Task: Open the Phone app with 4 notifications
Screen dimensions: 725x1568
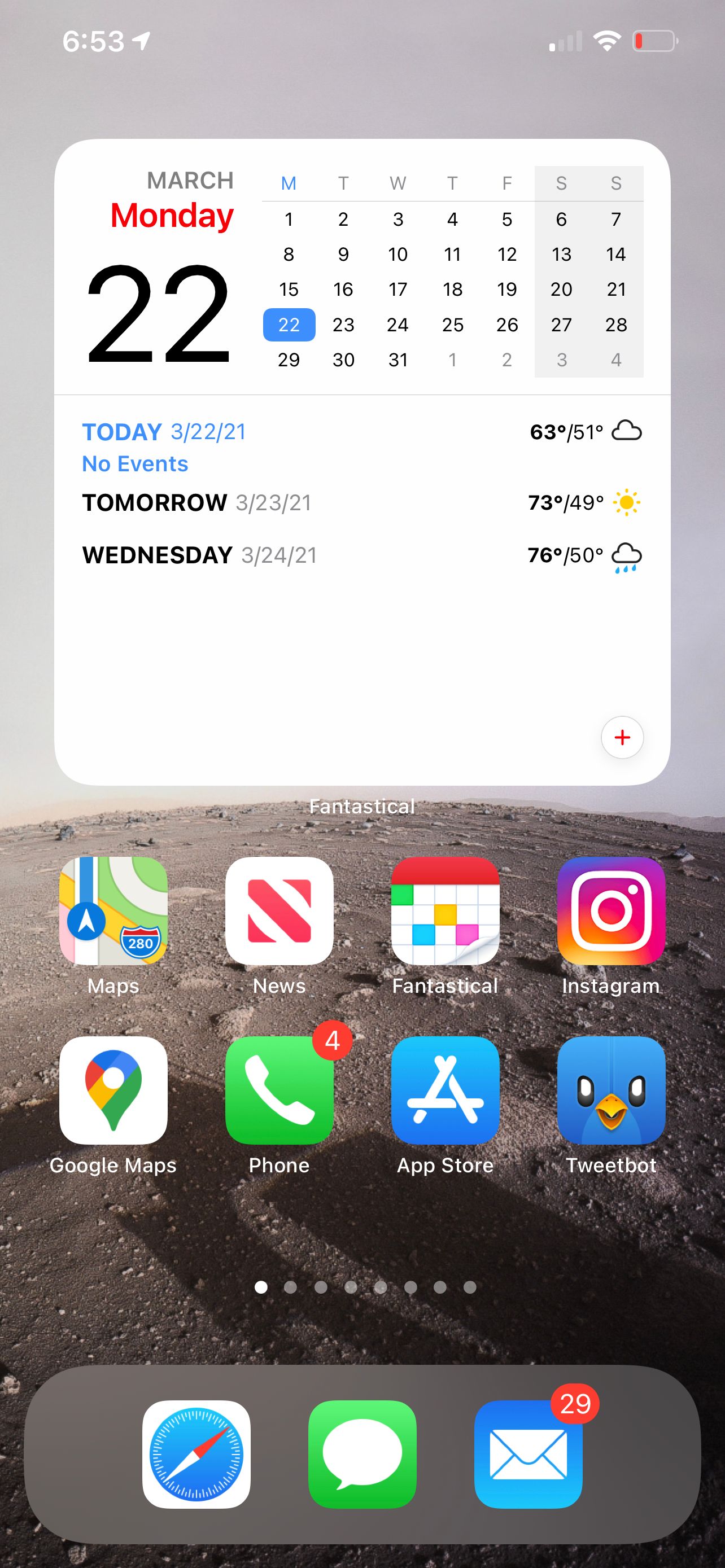Action: click(279, 1090)
